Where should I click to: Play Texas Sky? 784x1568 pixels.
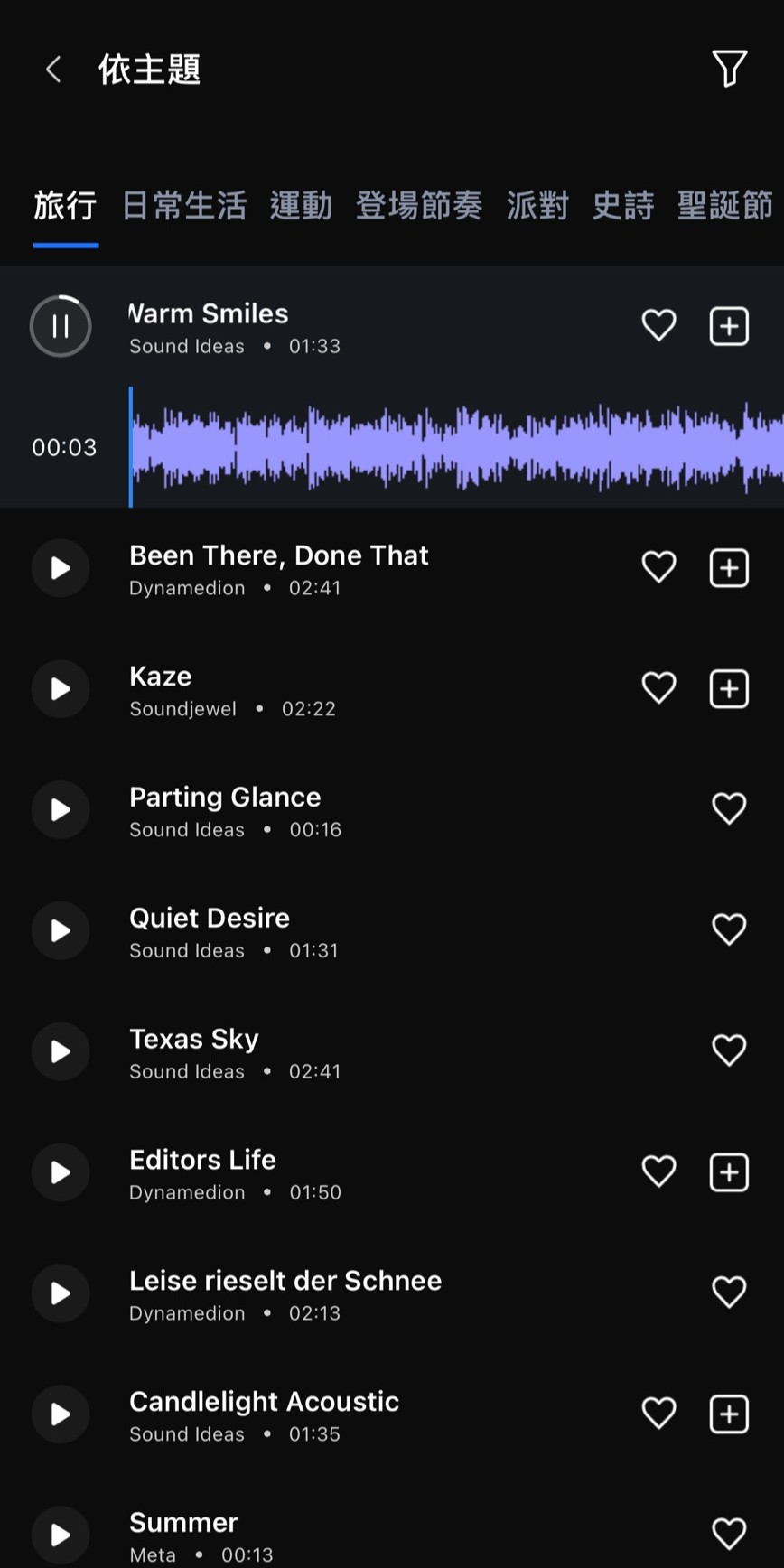[61, 1051]
